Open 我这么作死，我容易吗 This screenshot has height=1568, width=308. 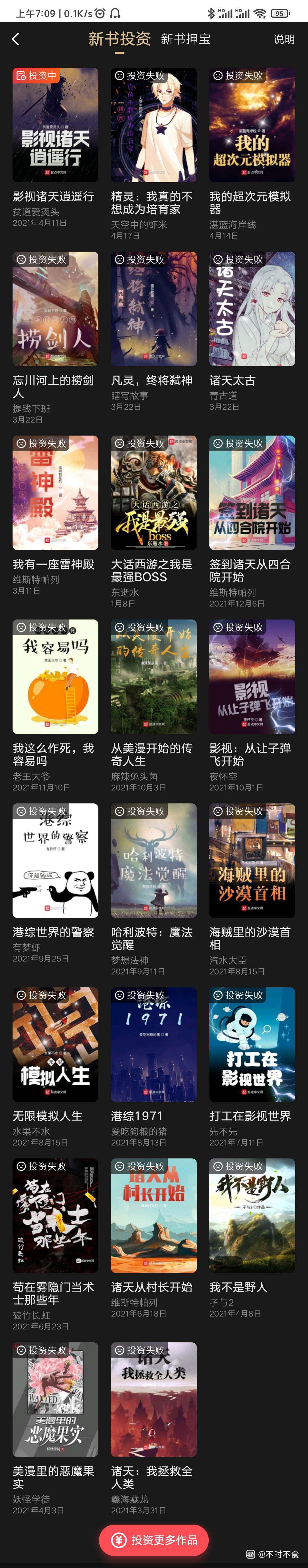(x=55, y=676)
